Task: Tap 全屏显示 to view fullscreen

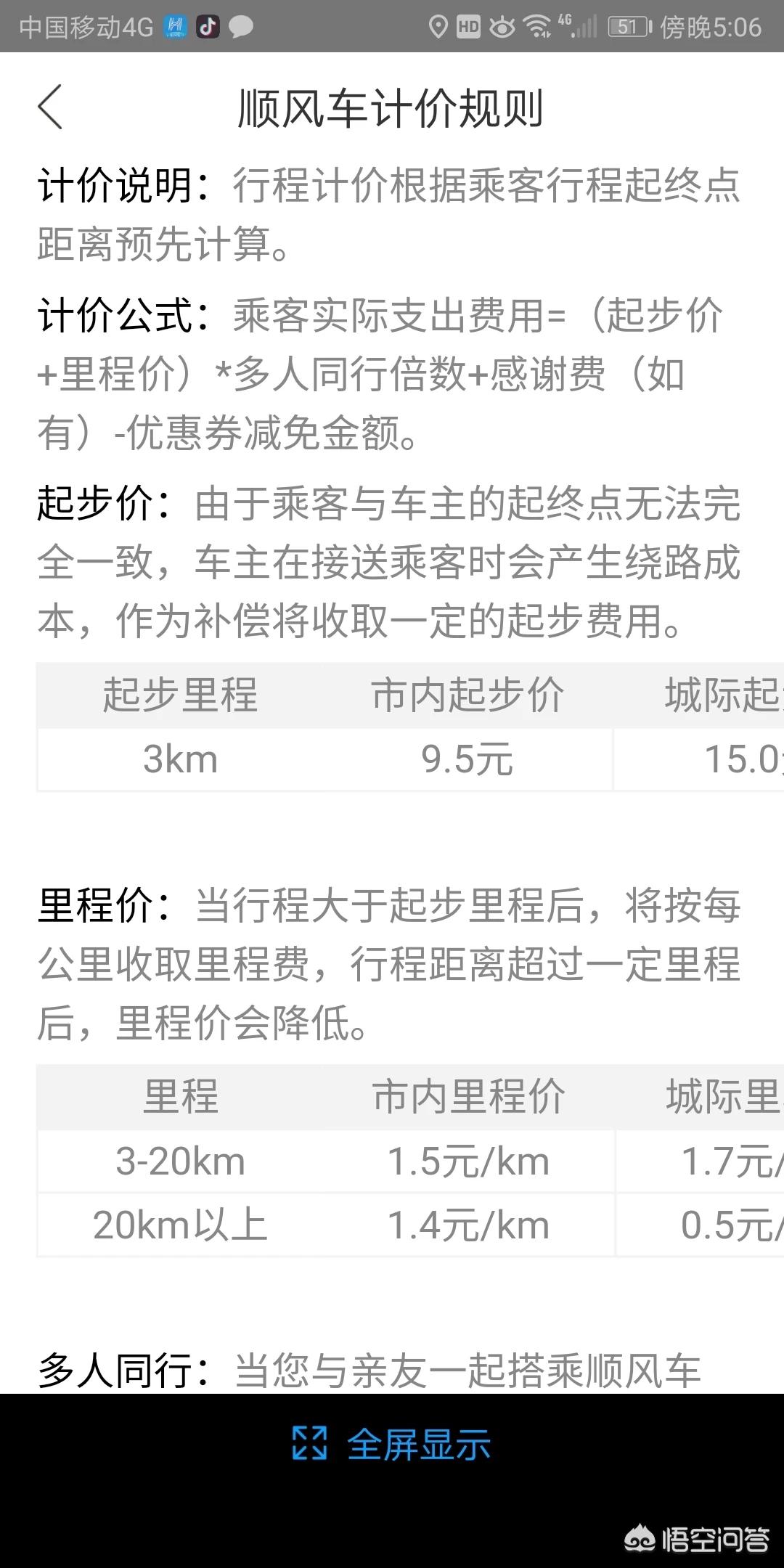Action: tap(392, 1445)
